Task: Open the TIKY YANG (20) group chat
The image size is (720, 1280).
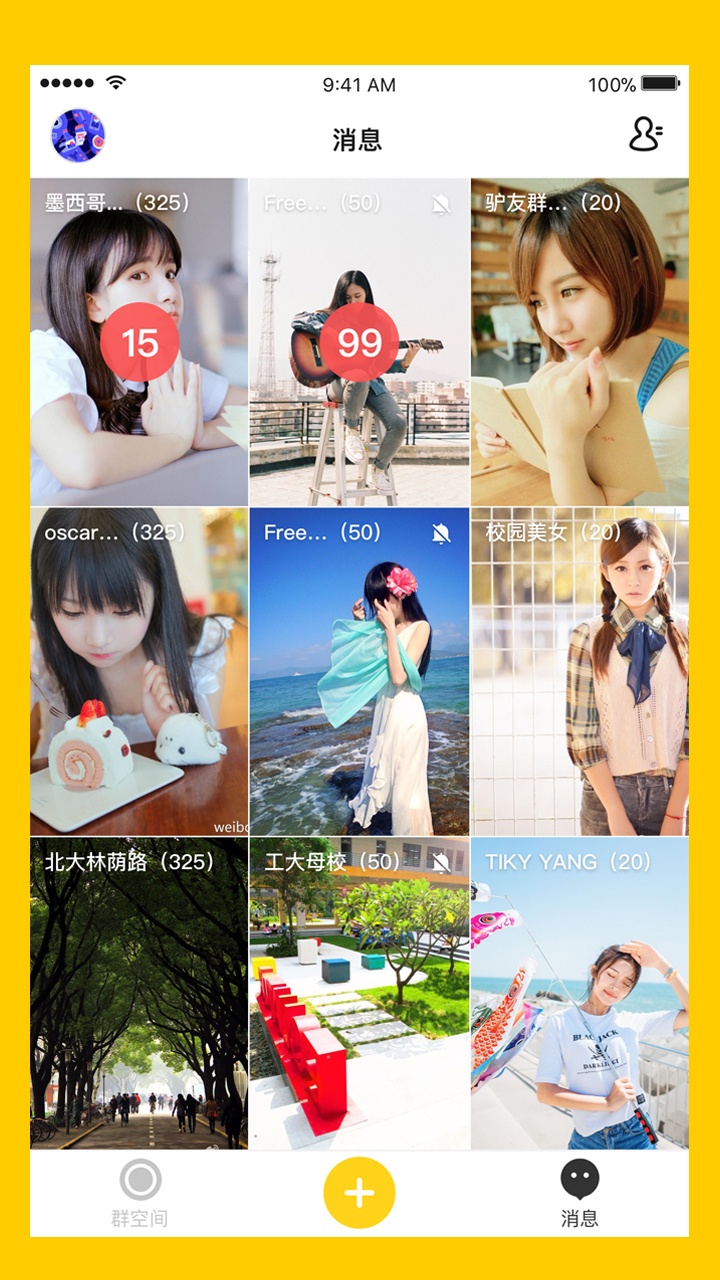Action: click(580, 993)
